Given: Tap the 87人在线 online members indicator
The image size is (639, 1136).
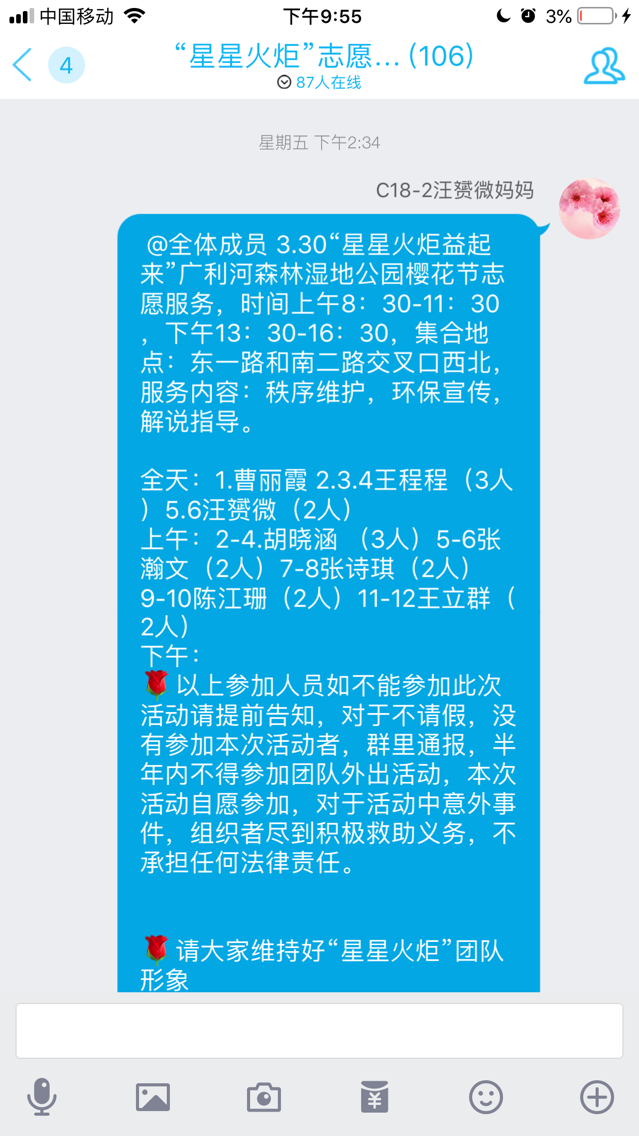Looking at the screenshot, I should [320, 83].
